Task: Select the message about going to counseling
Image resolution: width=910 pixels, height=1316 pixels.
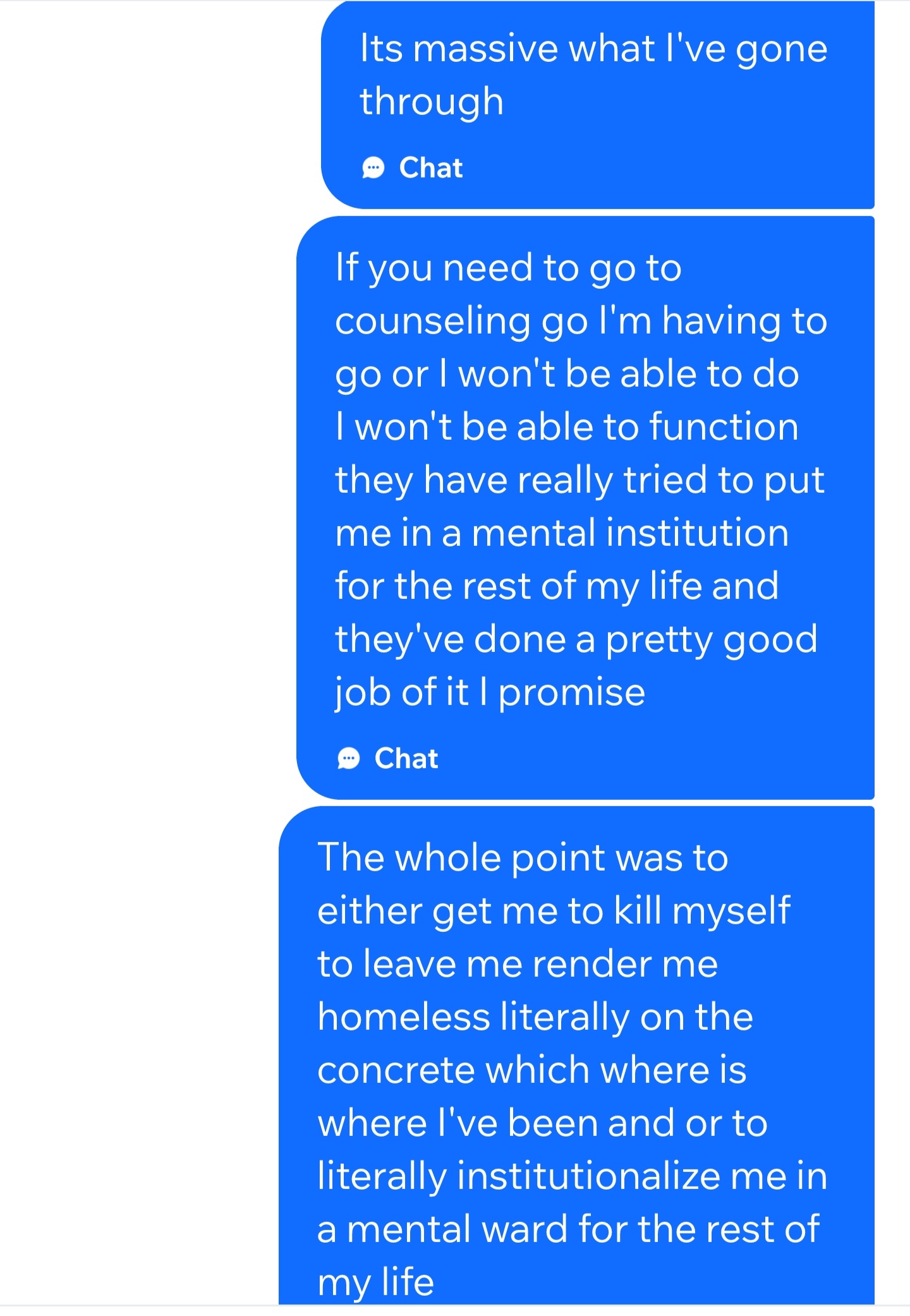Action: pyautogui.click(x=580, y=480)
